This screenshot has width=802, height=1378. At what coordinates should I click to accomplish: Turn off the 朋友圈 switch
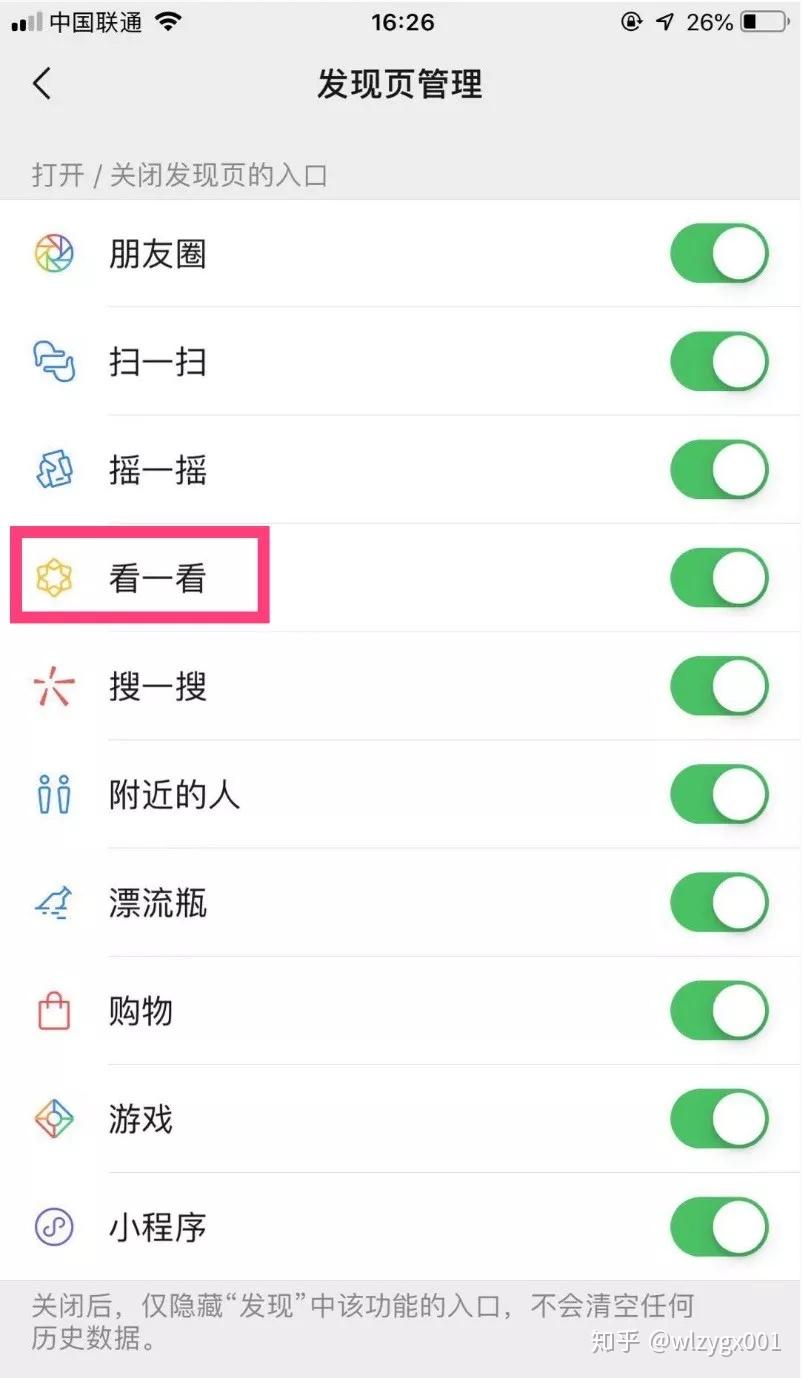[x=719, y=253]
